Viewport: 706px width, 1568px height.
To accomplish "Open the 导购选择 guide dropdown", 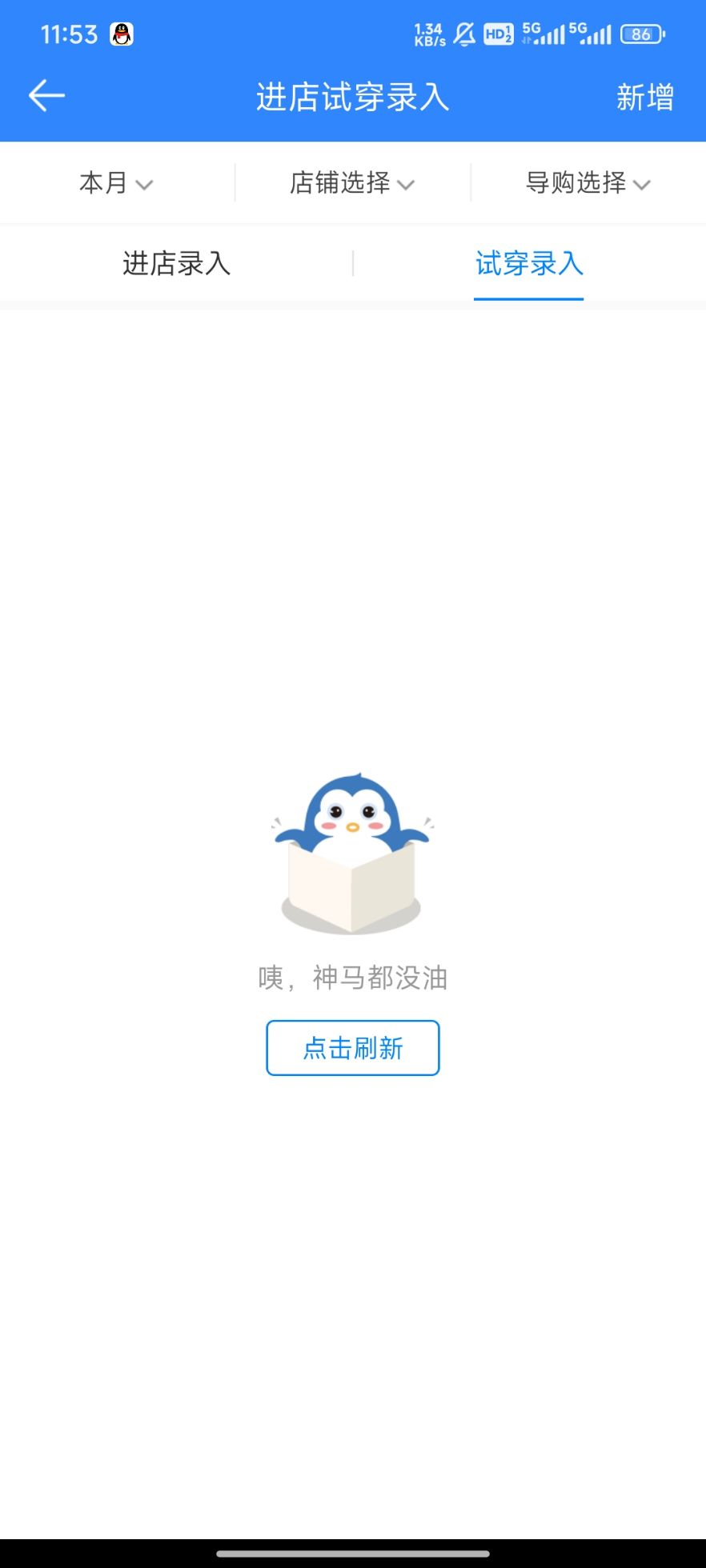I will (x=588, y=183).
